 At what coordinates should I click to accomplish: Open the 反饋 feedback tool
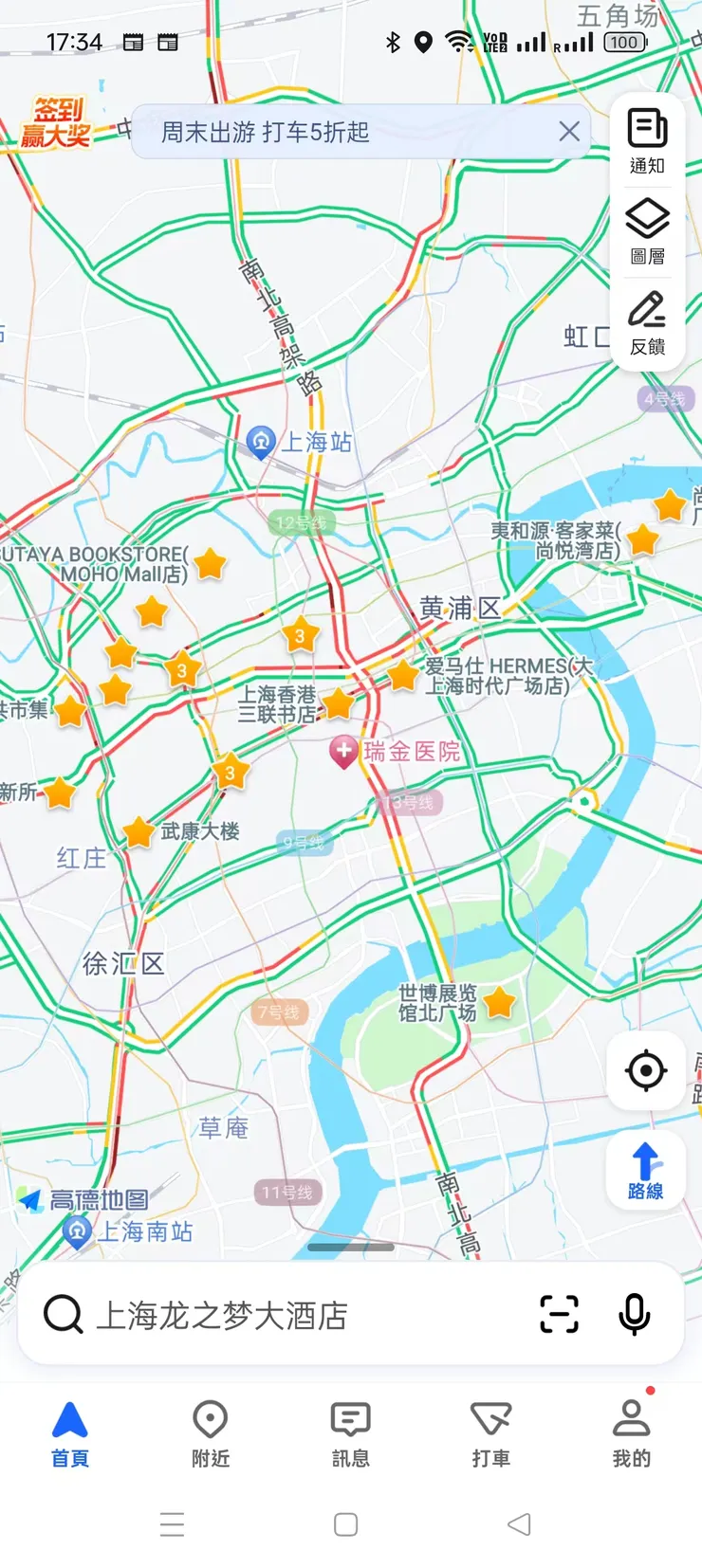tap(647, 319)
